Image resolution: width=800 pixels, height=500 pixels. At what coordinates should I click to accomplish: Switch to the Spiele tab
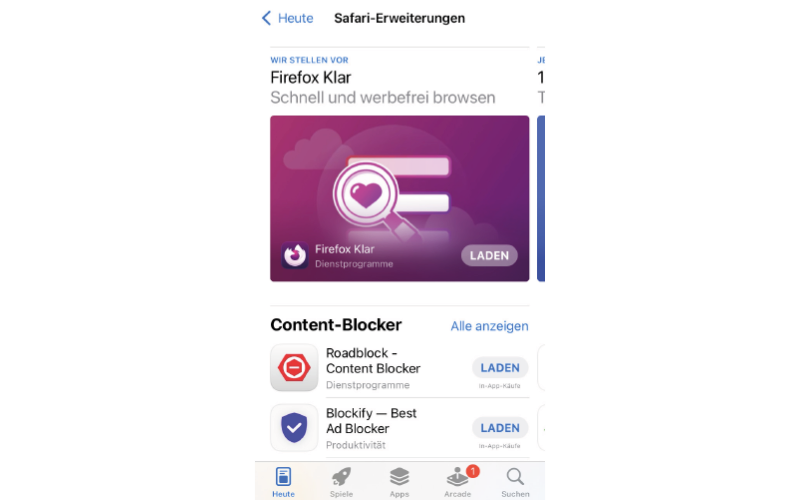point(341,481)
